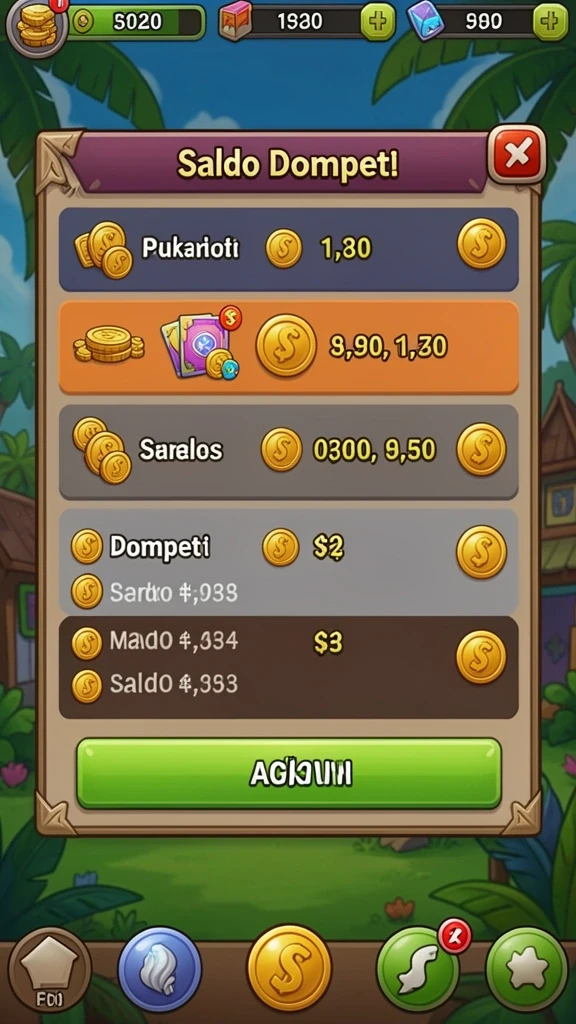Open the blue round button in the bottom bar

pyautogui.click(x=159, y=968)
